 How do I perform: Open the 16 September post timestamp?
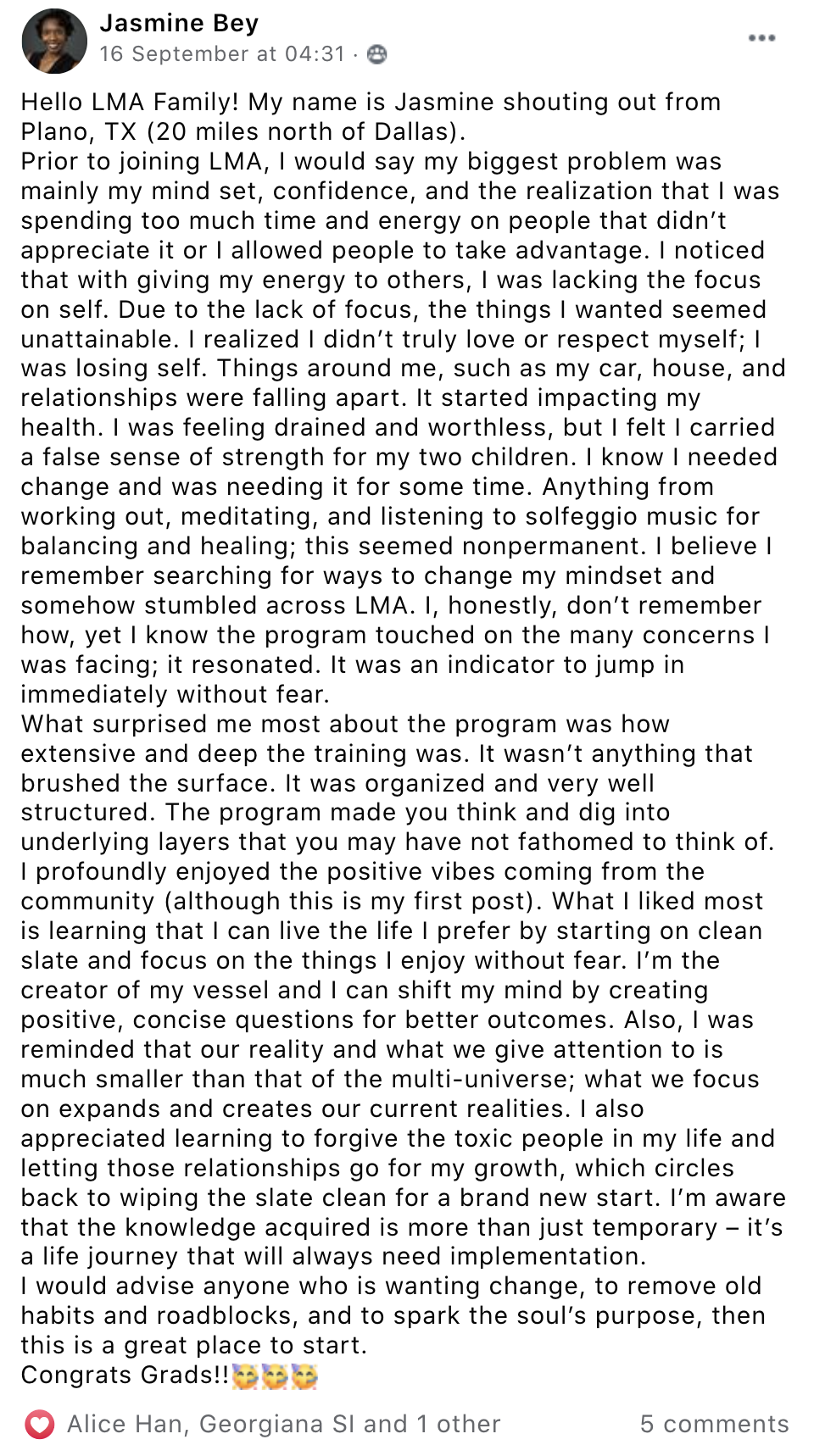(222, 54)
